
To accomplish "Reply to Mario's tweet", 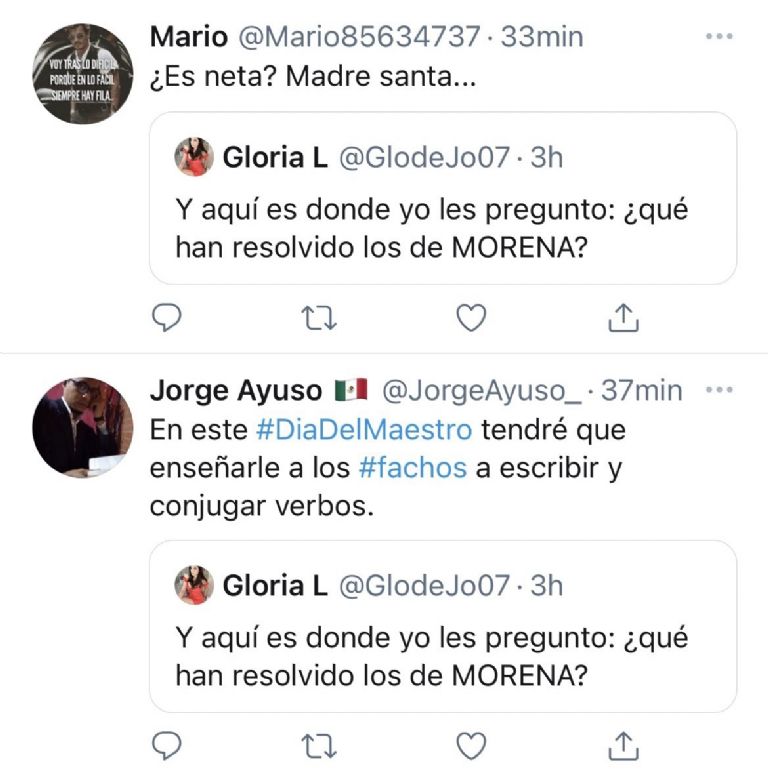I will click(x=166, y=318).
